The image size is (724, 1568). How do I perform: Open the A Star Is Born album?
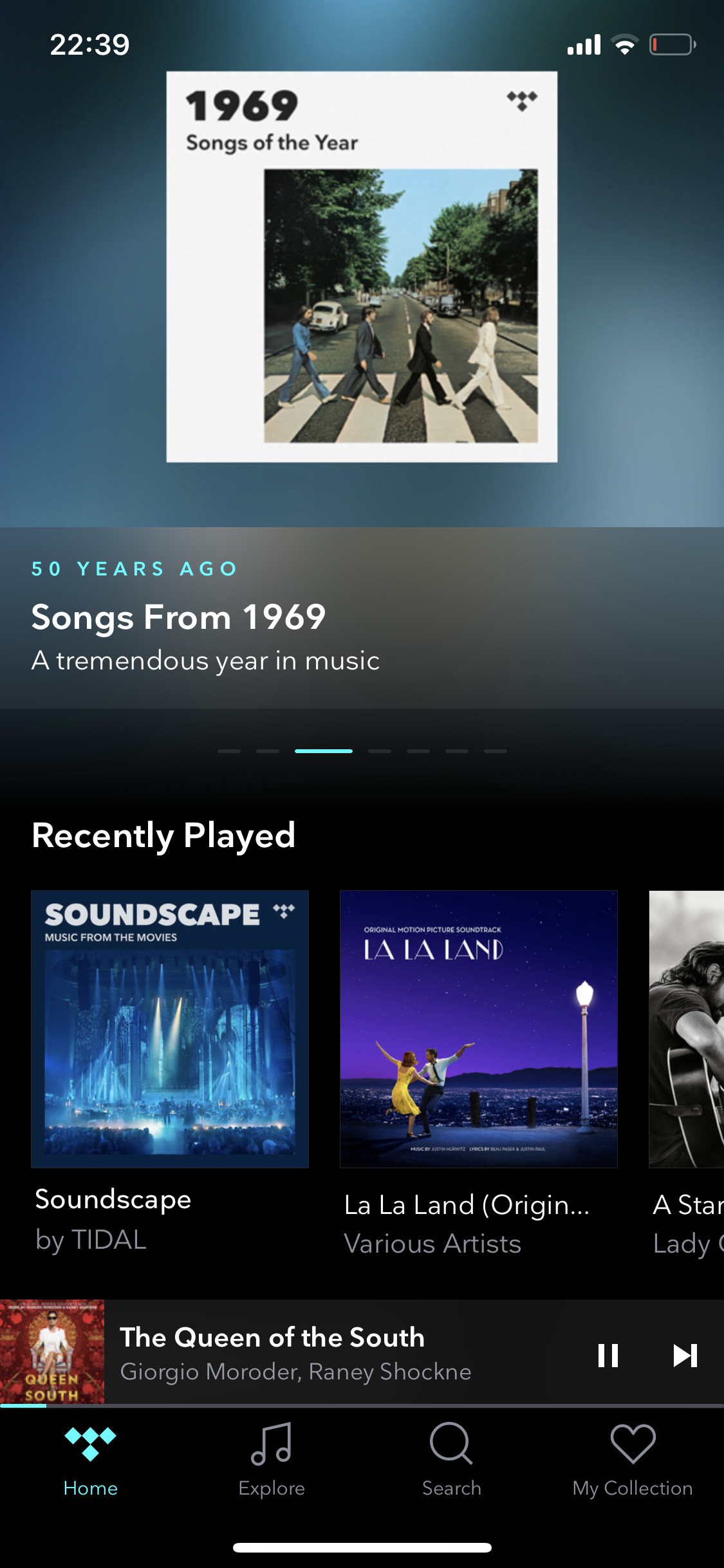tap(687, 1029)
